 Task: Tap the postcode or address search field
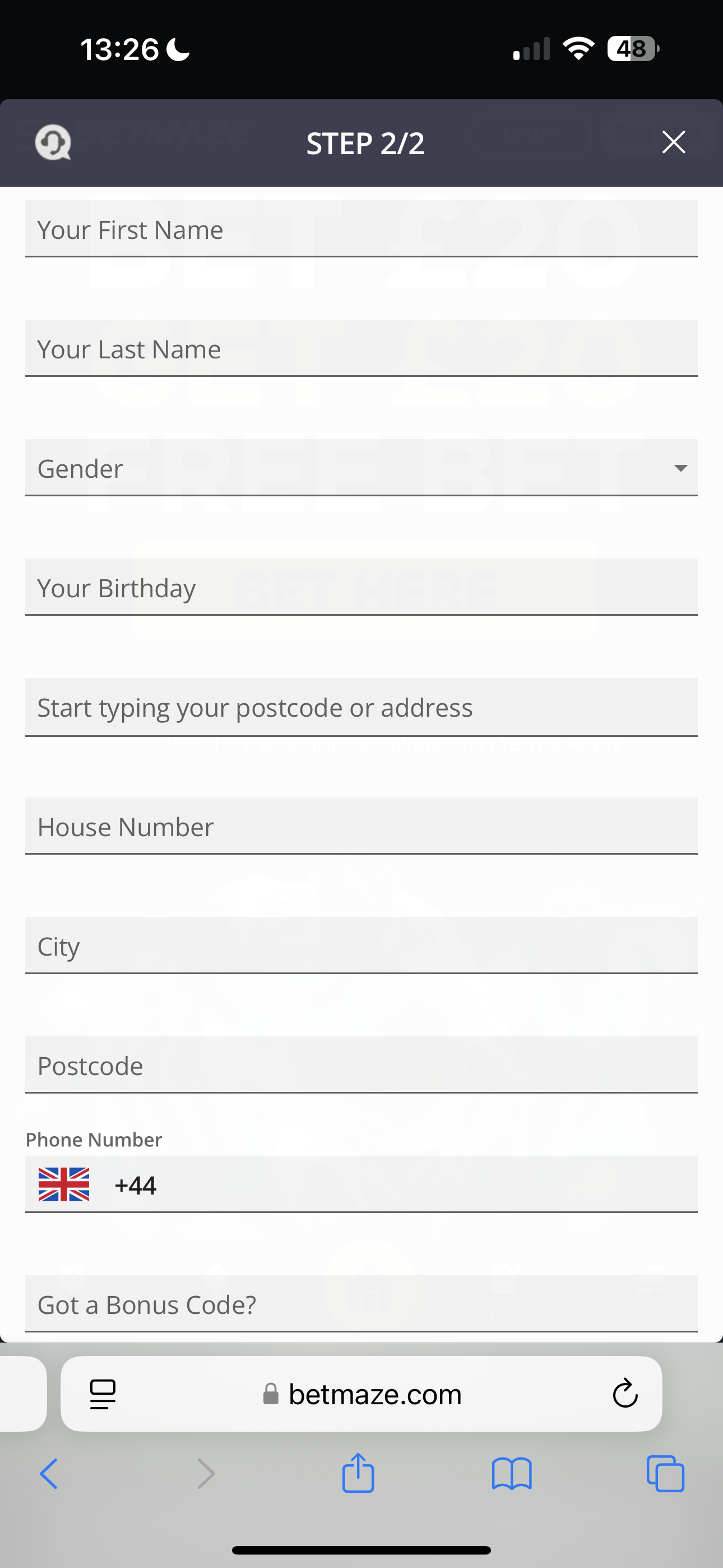tap(361, 707)
